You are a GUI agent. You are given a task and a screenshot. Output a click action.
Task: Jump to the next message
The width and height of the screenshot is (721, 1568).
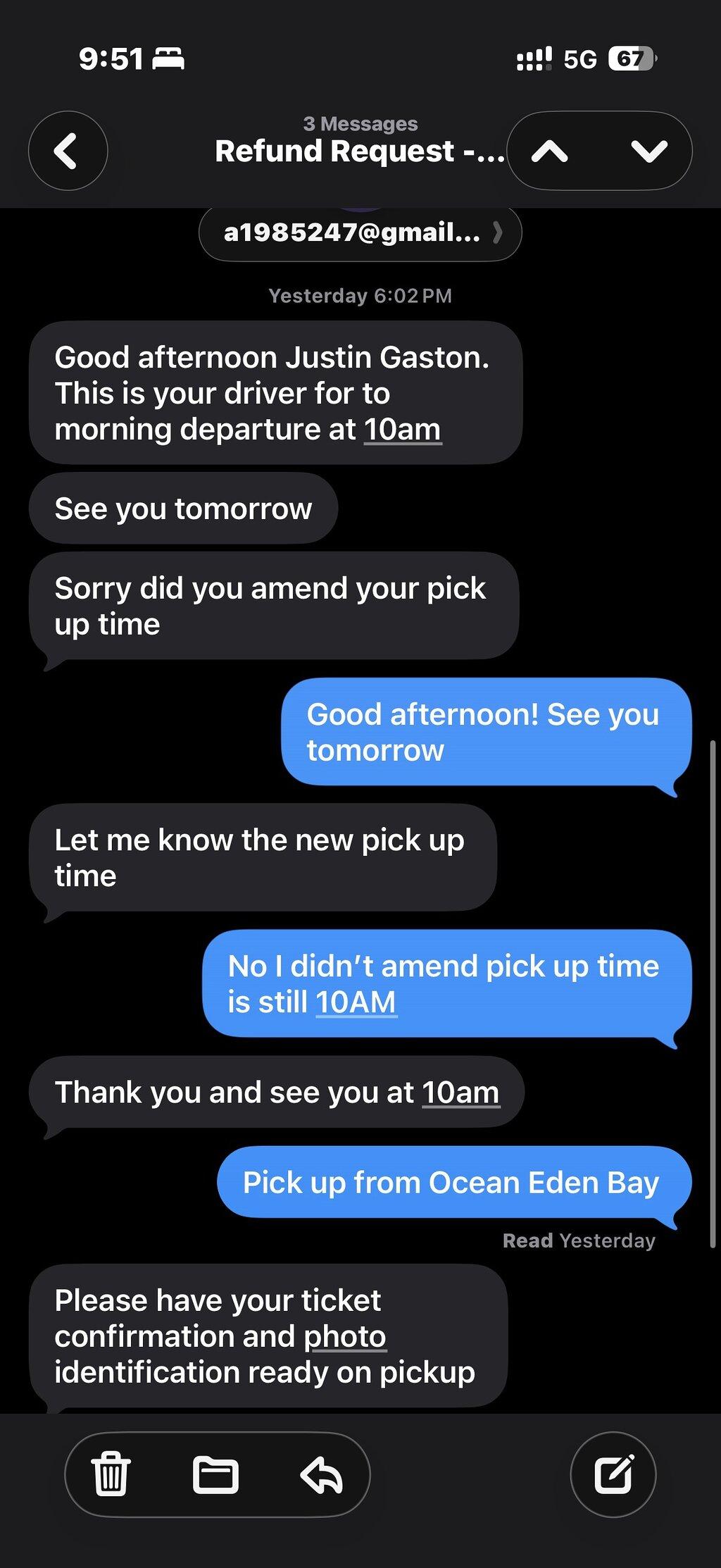point(648,151)
